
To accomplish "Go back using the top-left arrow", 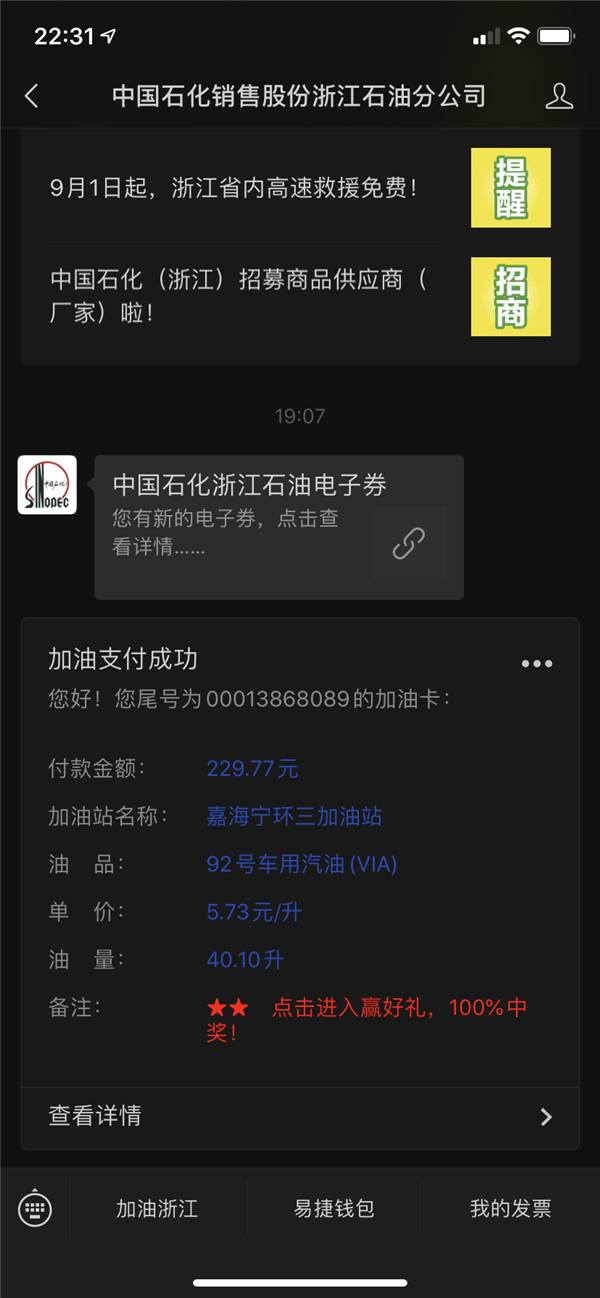I will click(32, 96).
